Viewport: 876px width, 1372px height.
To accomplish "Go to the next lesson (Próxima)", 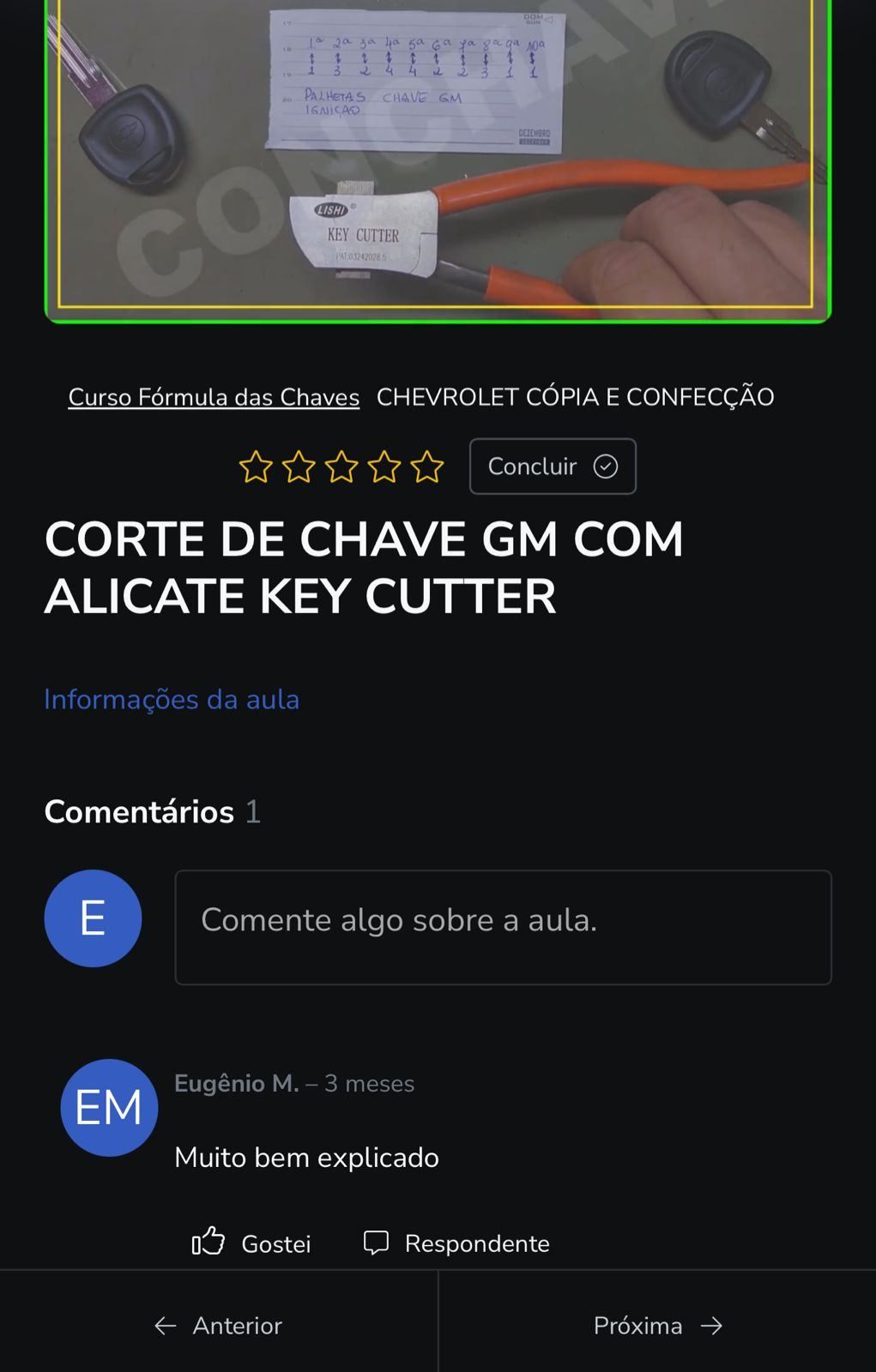I will (657, 1325).
